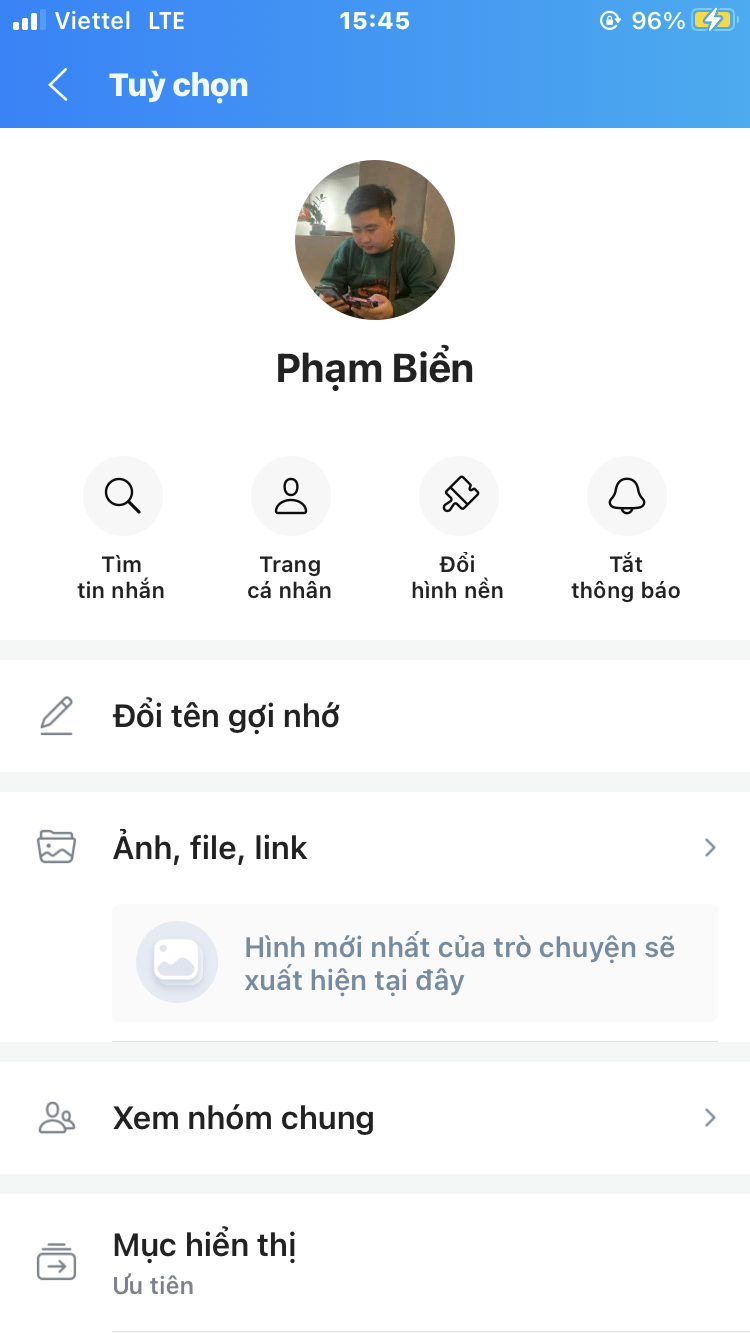The image size is (750, 1334).
Task: Choose Đổi hình nền wallpaper option
Action: [458, 496]
